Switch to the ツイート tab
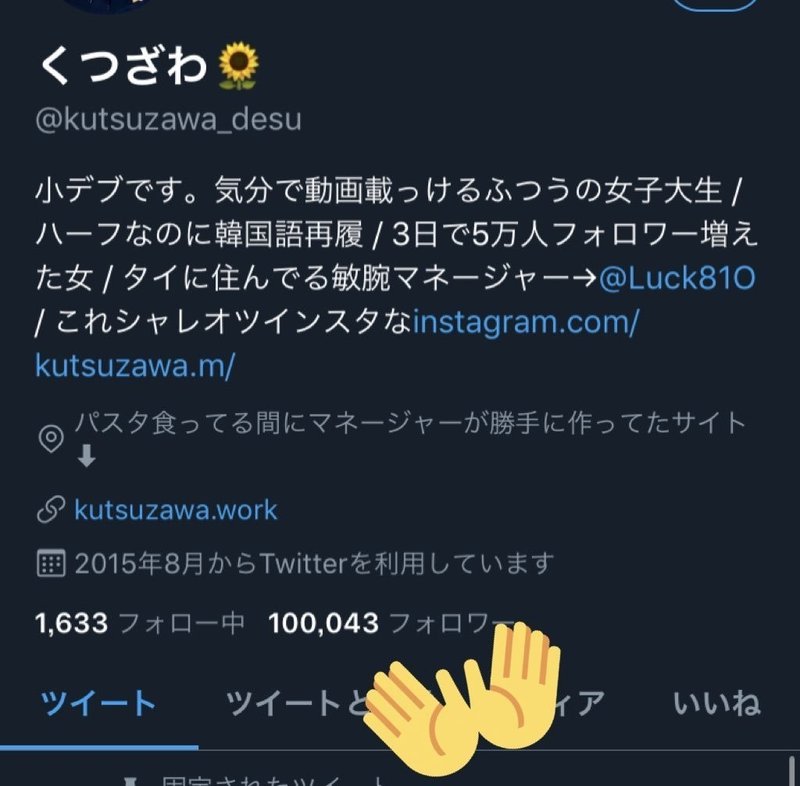Viewport: 800px width, 786px height. 98,704
